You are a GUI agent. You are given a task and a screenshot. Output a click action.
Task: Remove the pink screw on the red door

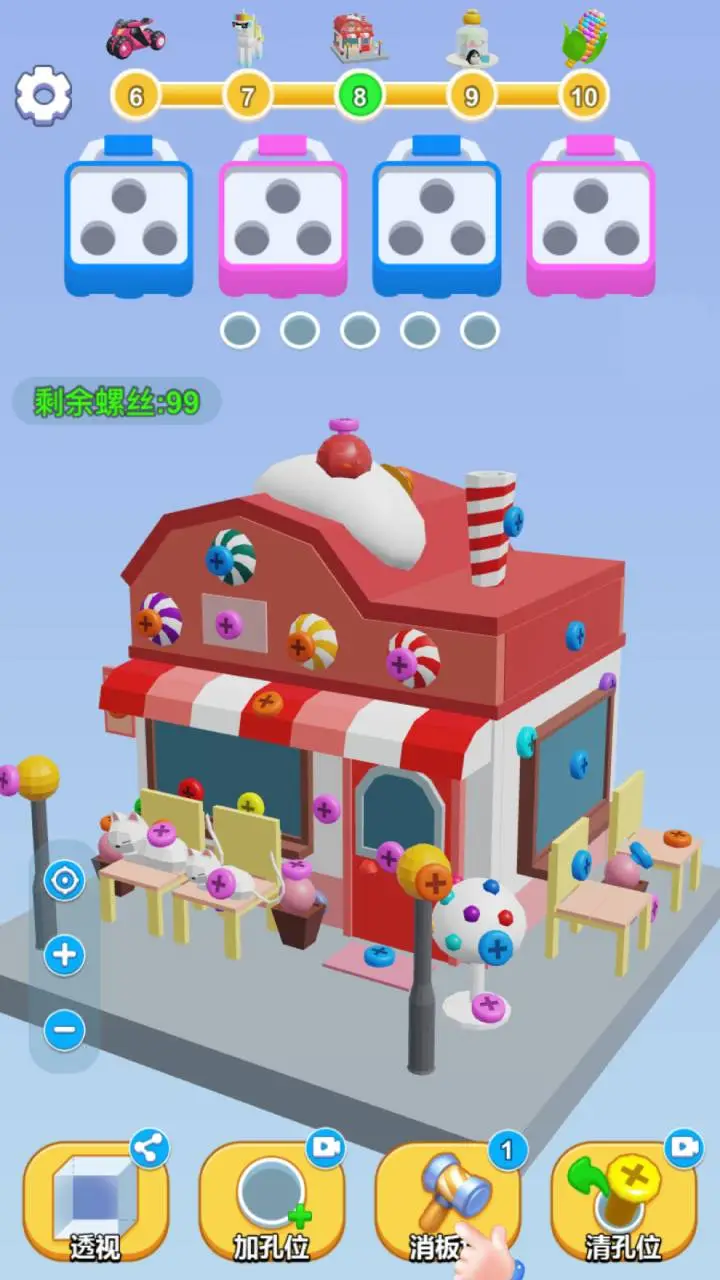point(390,856)
